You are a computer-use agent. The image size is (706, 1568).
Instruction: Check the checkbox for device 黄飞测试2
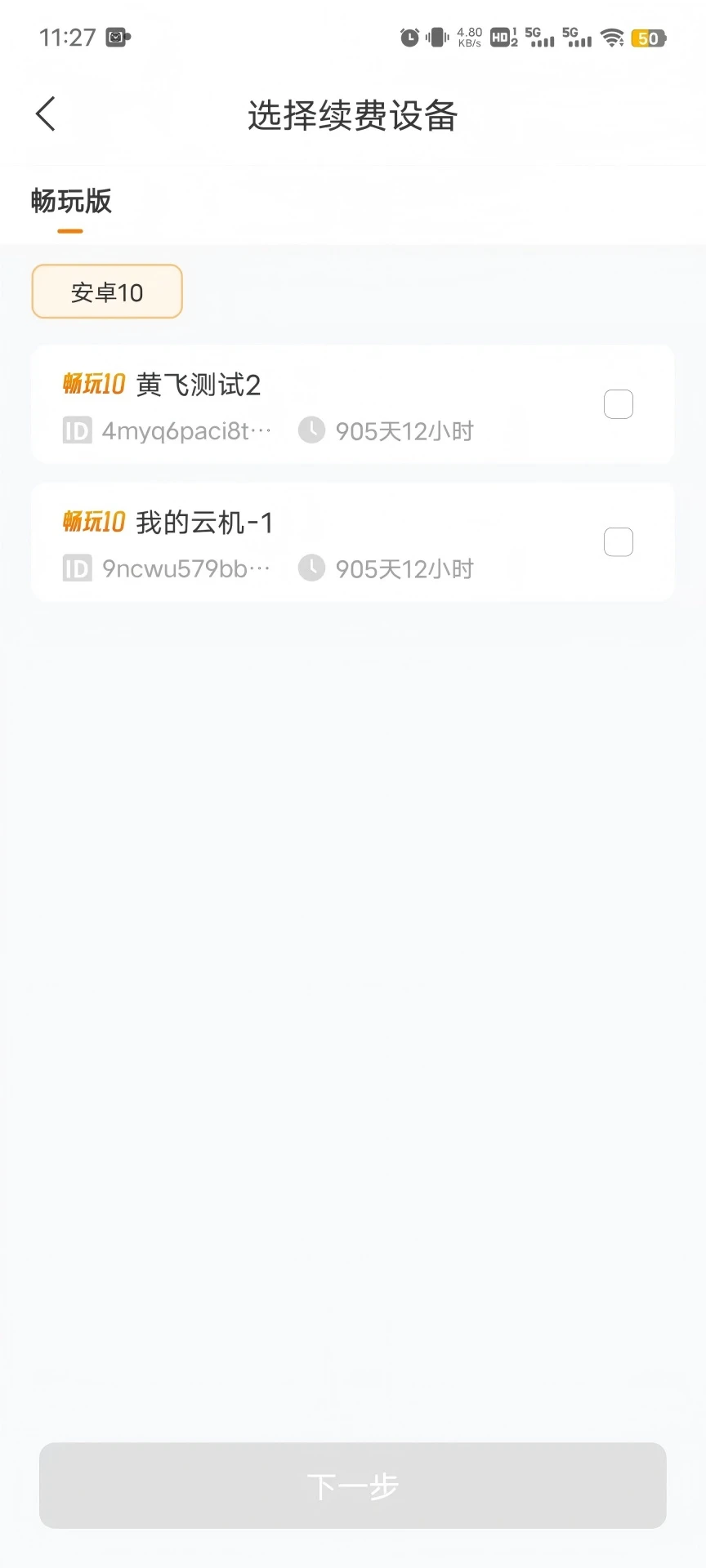619,403
